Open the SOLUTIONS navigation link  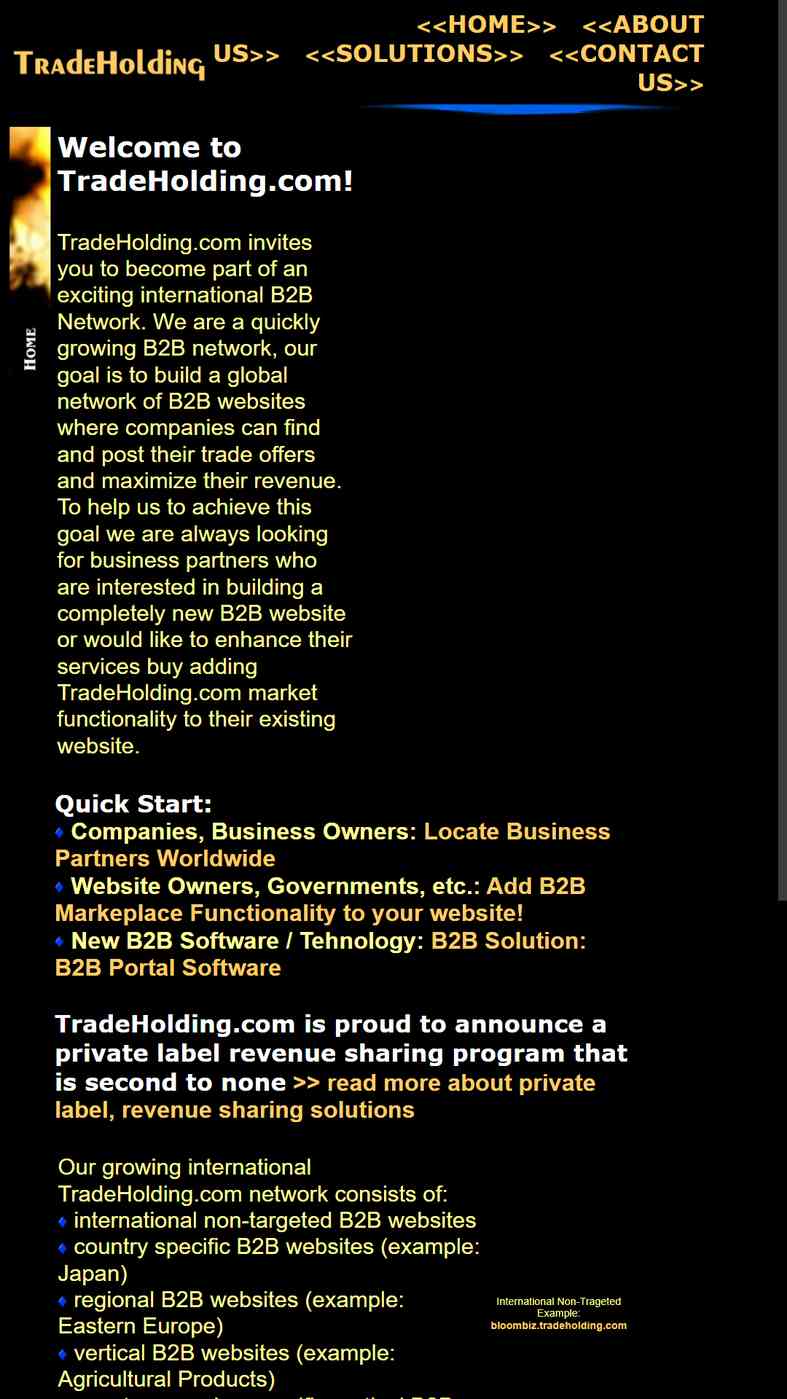[x=414, y=54]
